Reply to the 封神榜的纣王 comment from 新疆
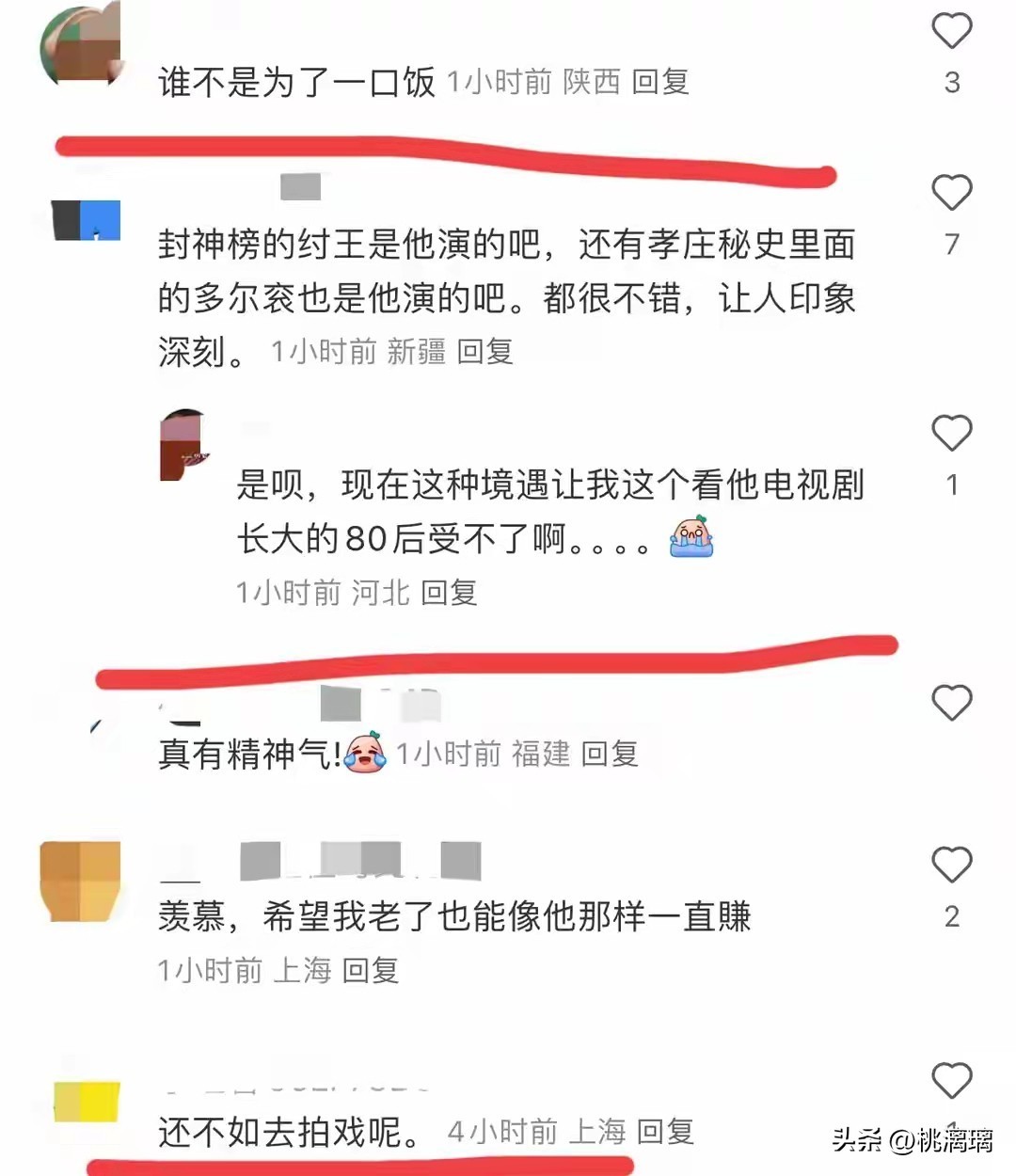 click(484, 352)
